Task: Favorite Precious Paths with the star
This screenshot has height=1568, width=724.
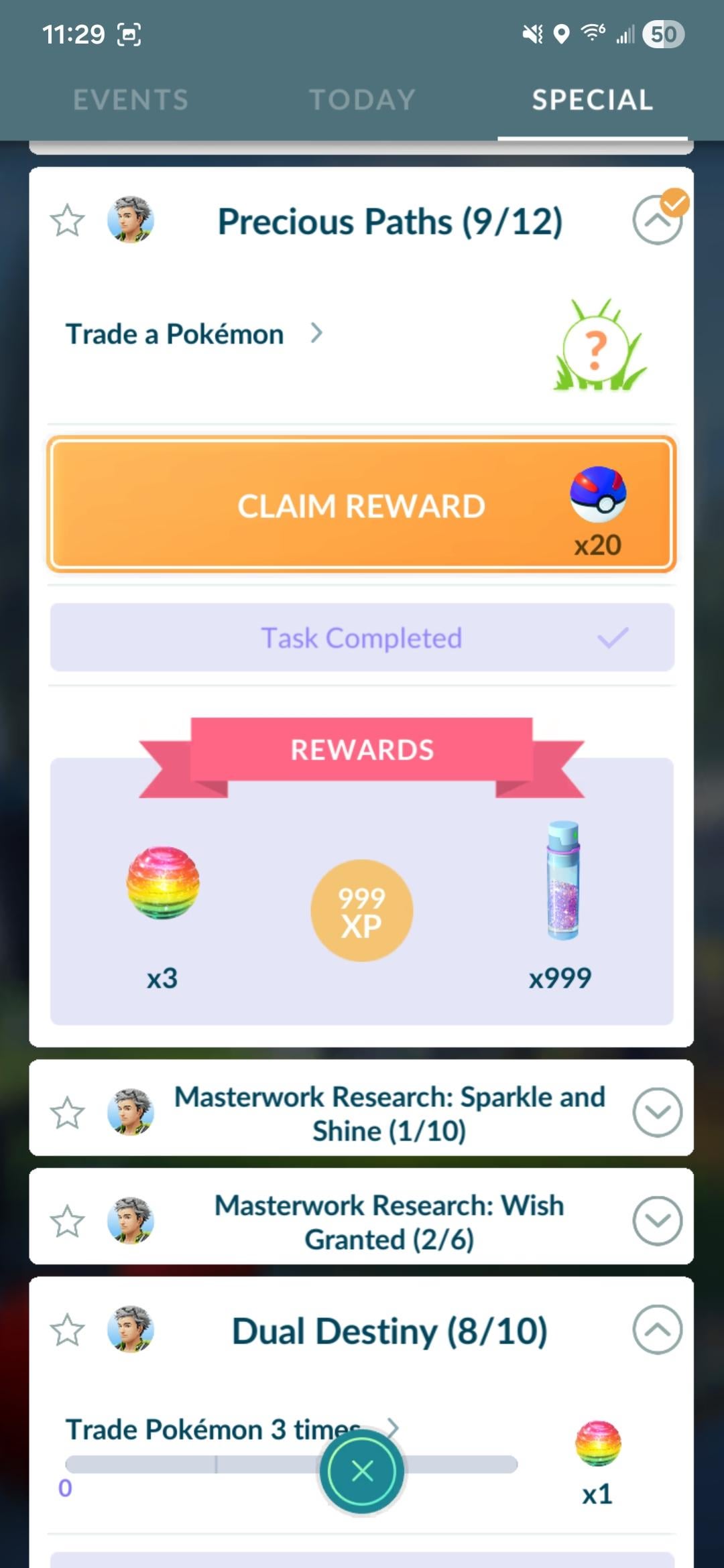Action: pyautogui.click(x=68, y=220)
